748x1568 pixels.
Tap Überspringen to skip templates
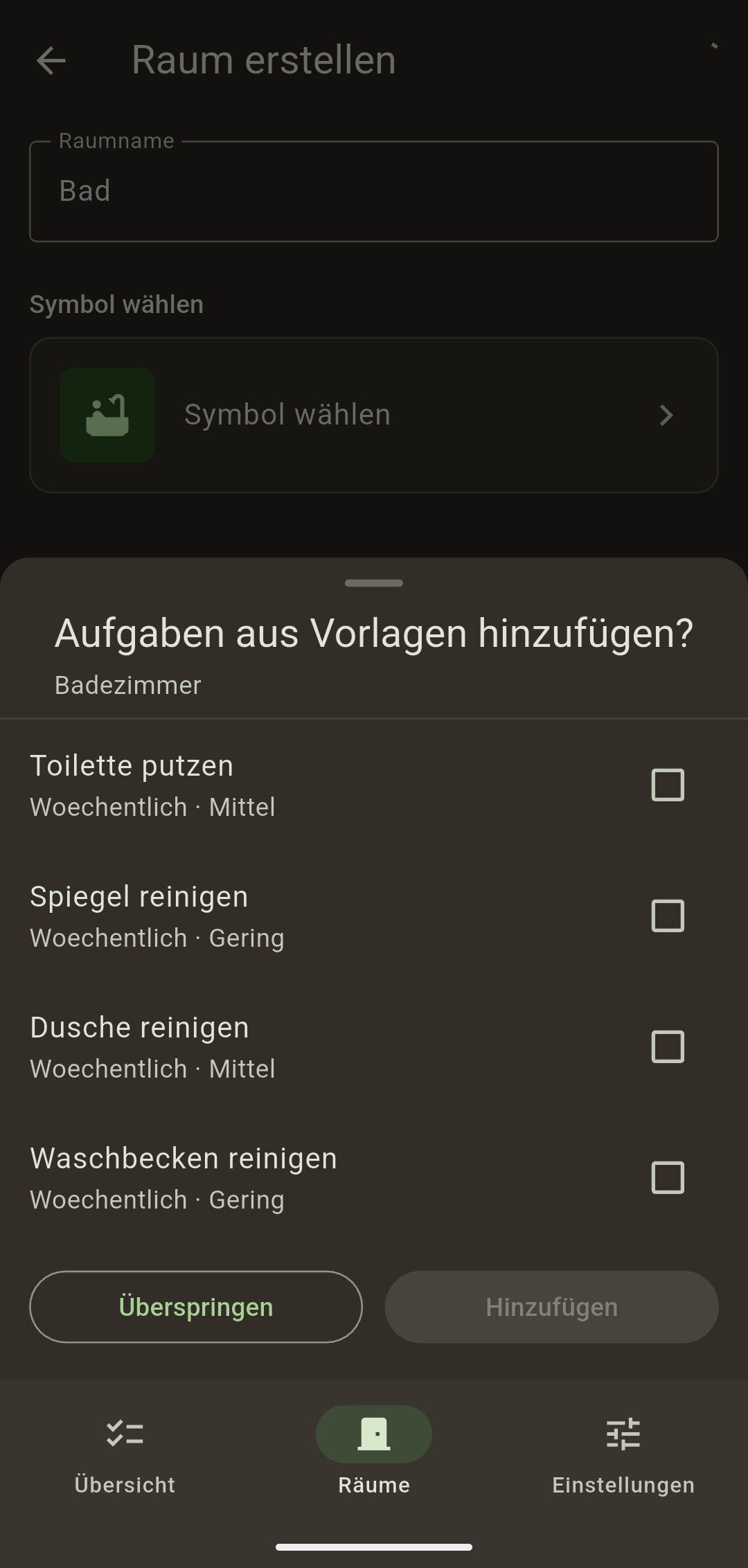[x=196, y=1308]
